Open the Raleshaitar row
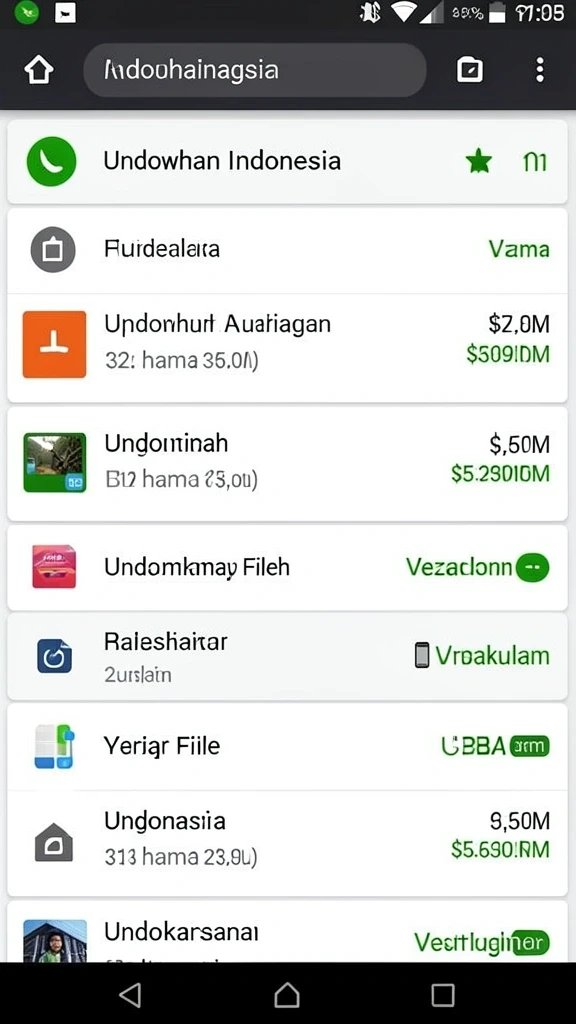The width and height of the screenshot is (576, 1024). (x=287, y=656)
